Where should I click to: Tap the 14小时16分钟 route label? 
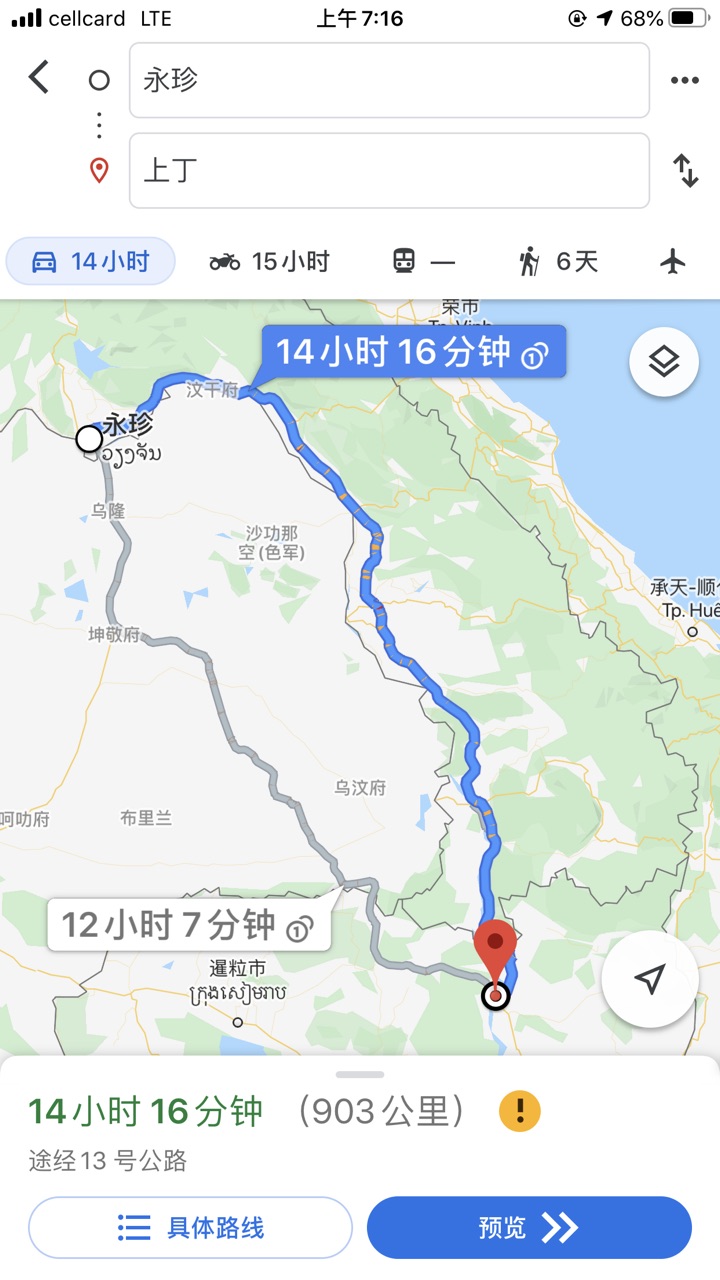click(413, 353)
